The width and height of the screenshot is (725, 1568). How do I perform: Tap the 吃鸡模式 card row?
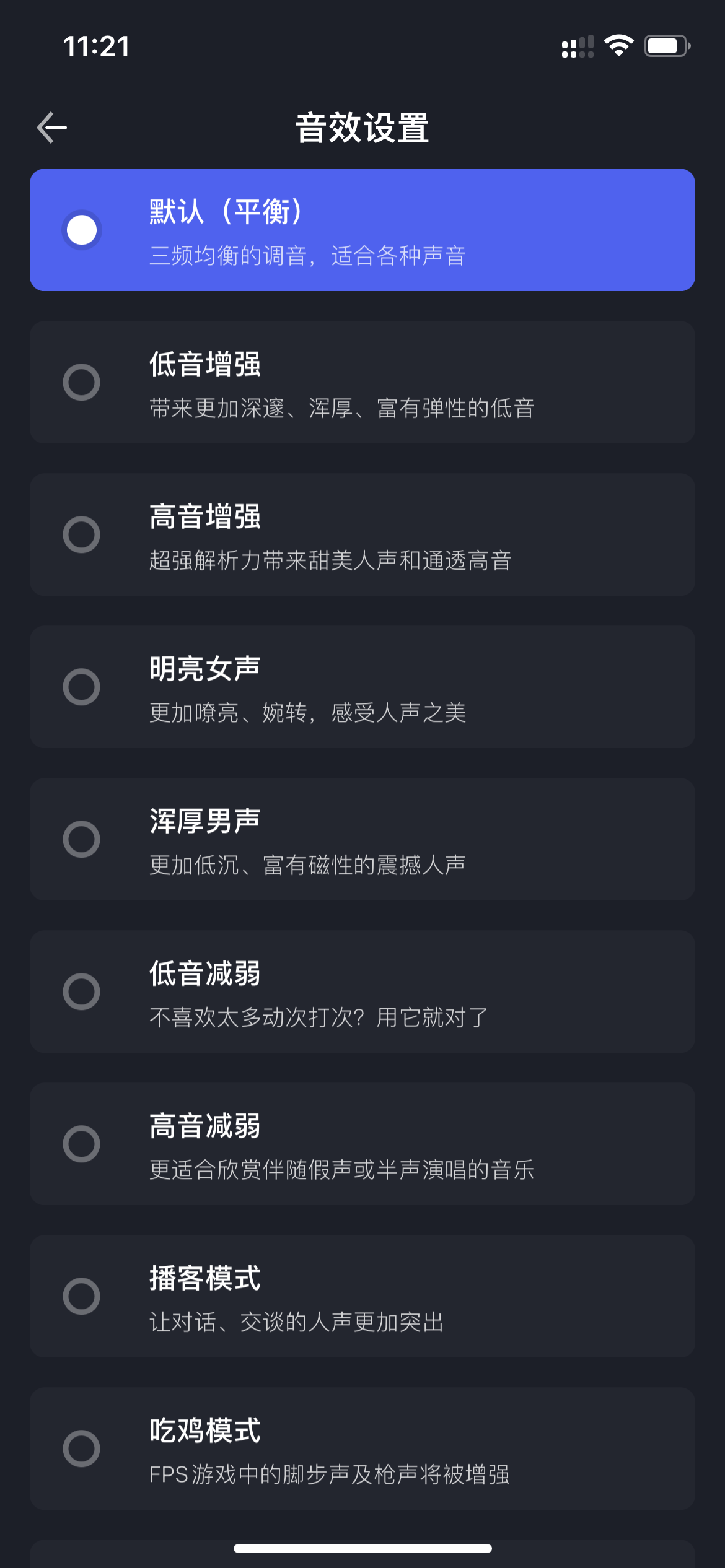click(x=362, y=1448)
